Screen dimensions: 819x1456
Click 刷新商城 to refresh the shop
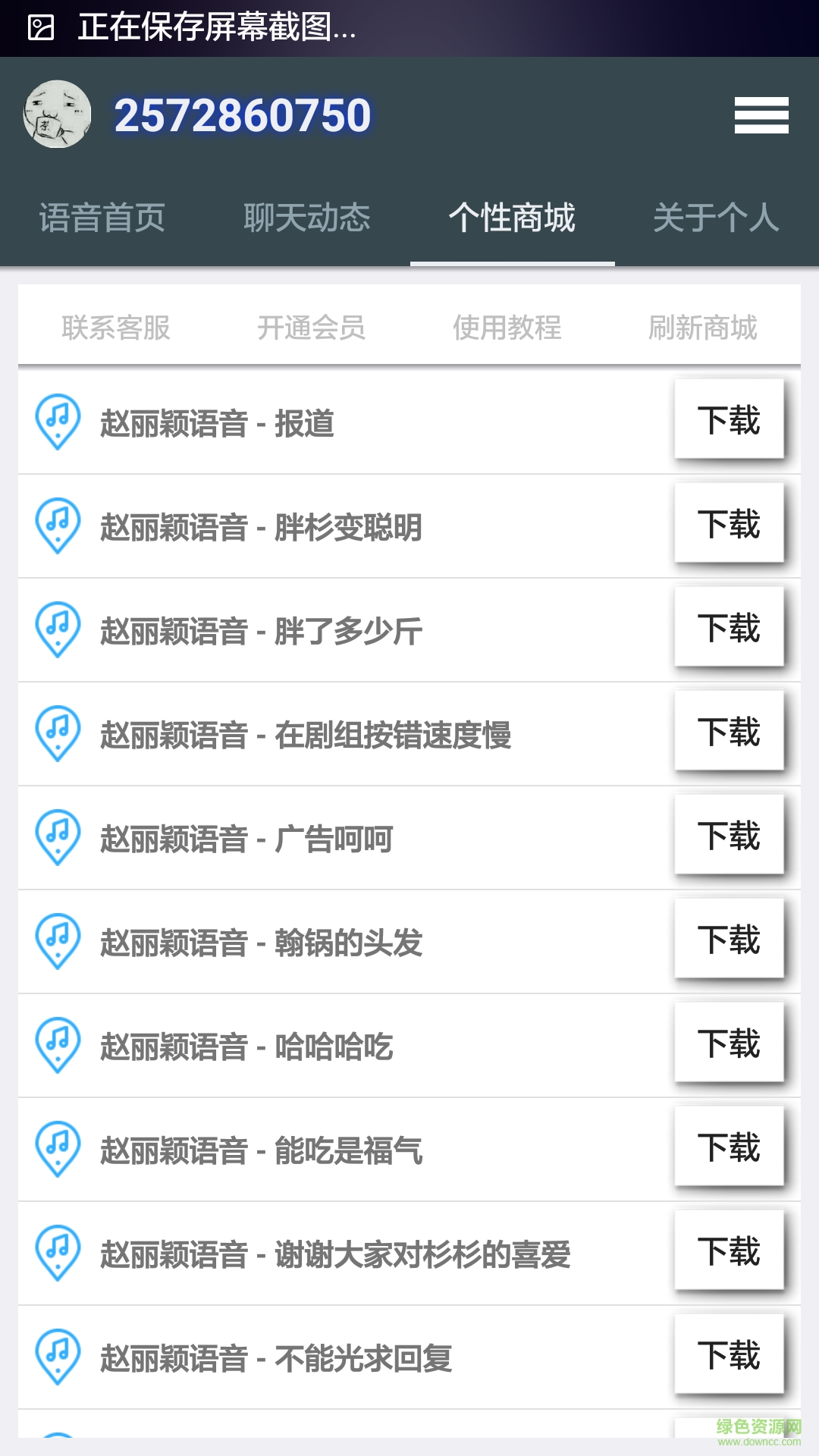(704, 328)
